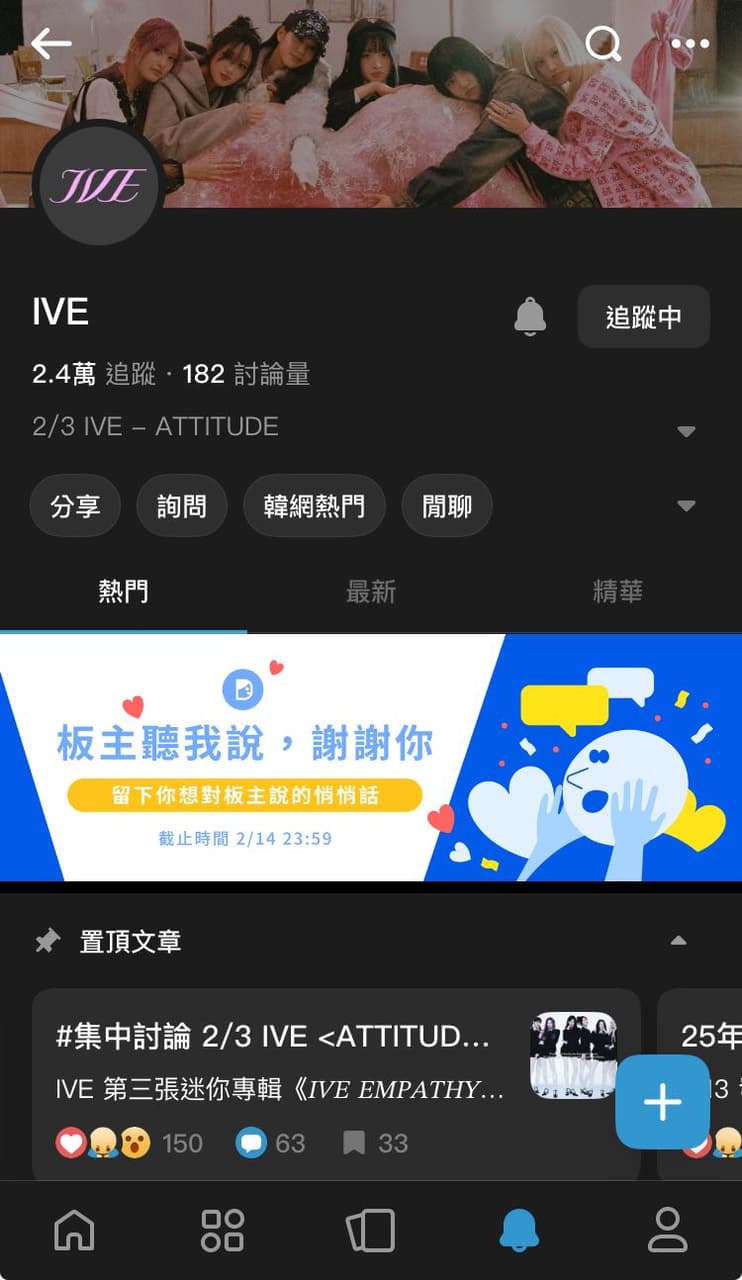This screenshot has height=1280, width=742.
Task: Go to the home tab
Action: coord(74,1230)
